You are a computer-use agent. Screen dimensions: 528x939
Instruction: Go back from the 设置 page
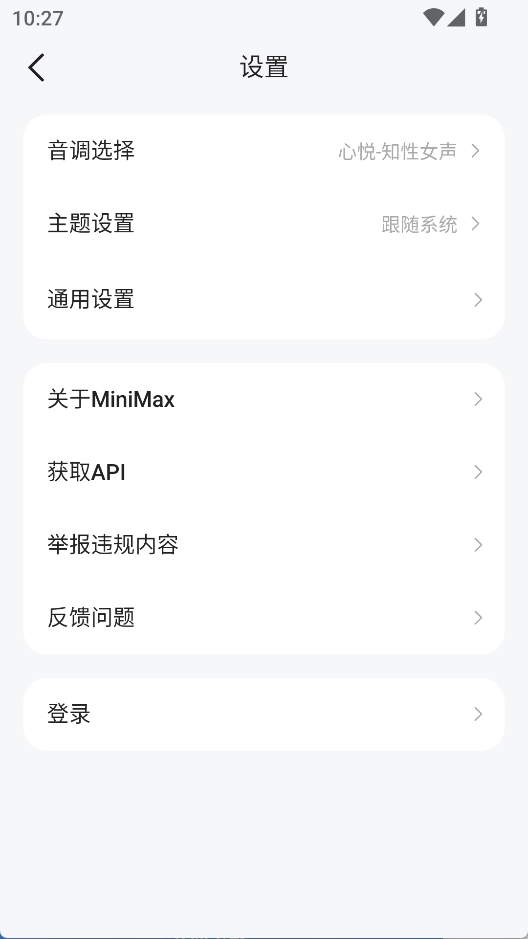point(36,67)
